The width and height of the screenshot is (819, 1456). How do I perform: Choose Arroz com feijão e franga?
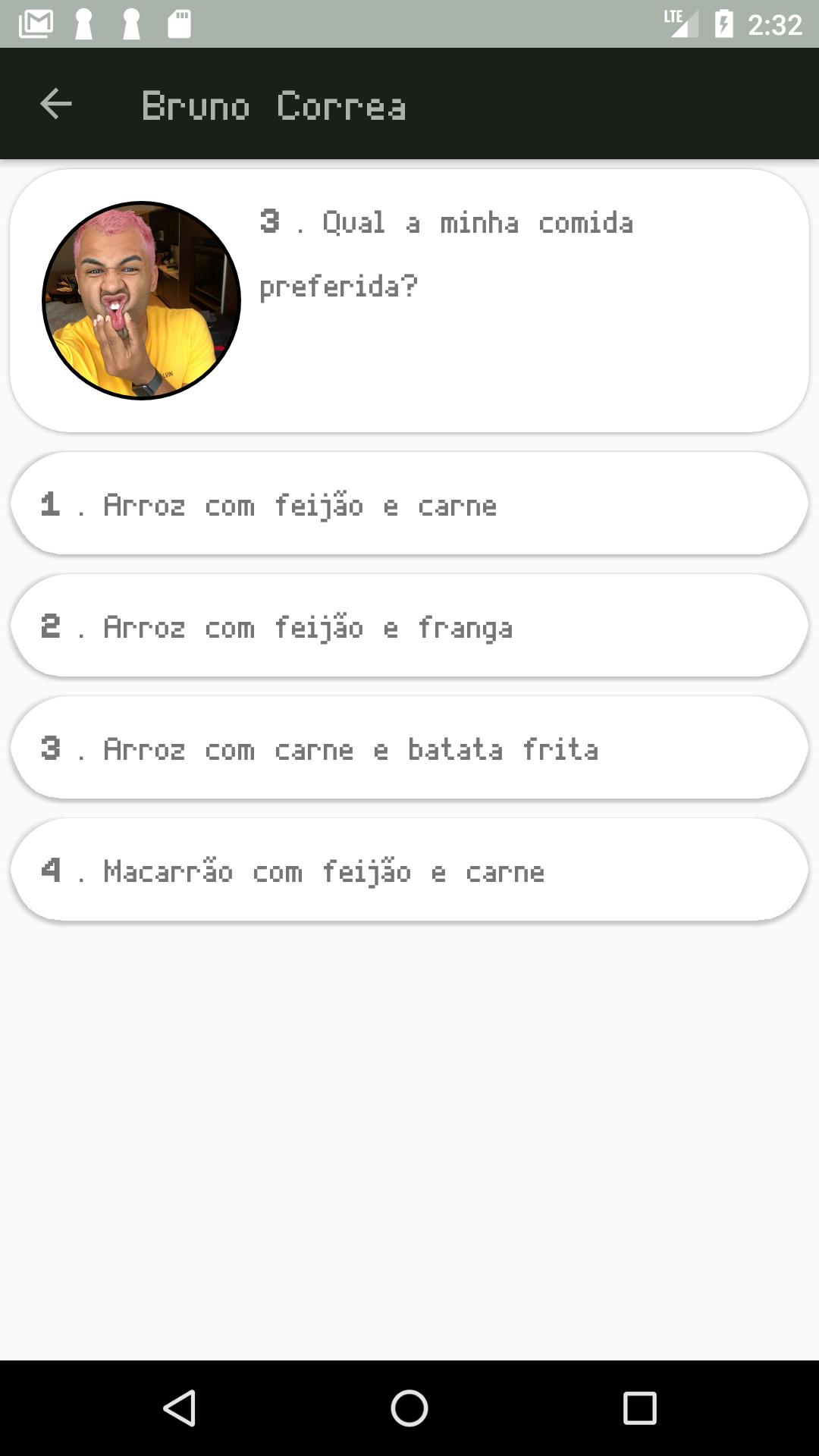[409, 626]
